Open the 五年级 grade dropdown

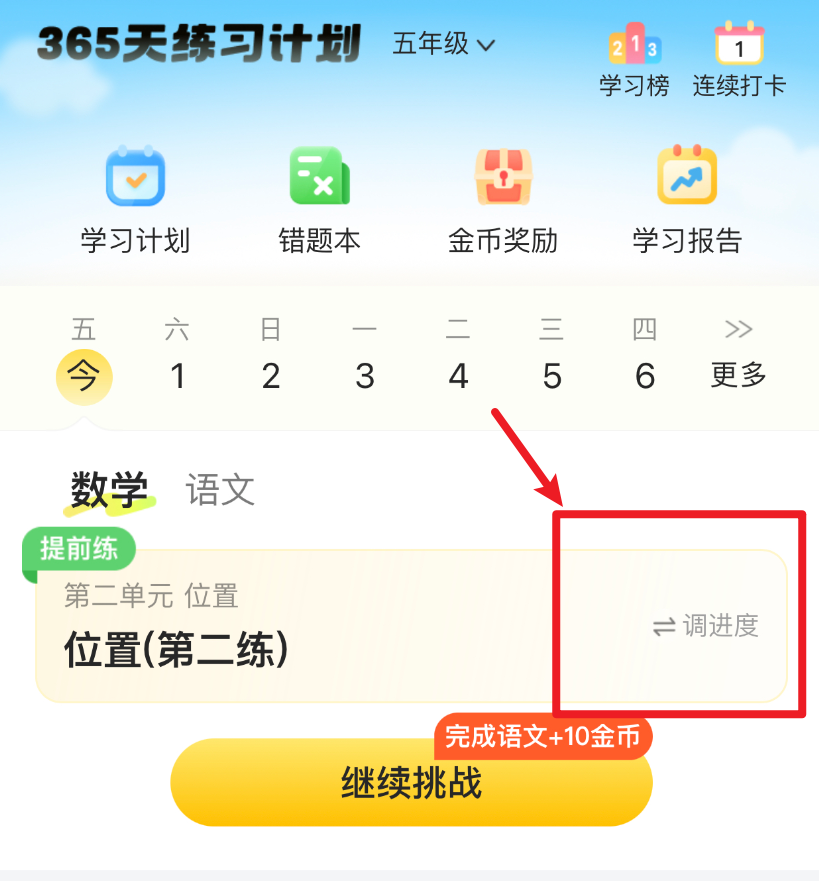[444, 44]
